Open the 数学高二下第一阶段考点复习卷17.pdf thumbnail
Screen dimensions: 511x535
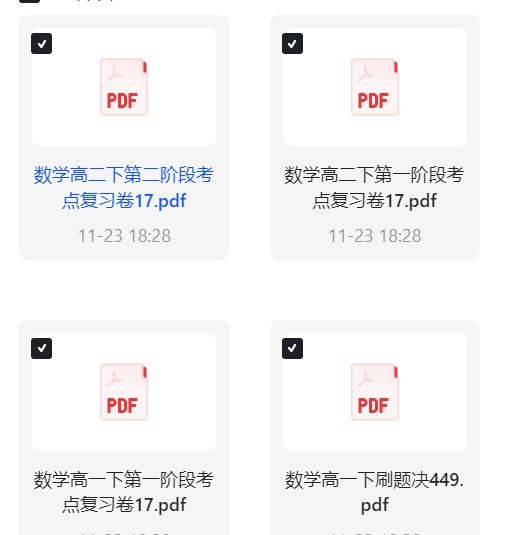click(x=375, y=87)
